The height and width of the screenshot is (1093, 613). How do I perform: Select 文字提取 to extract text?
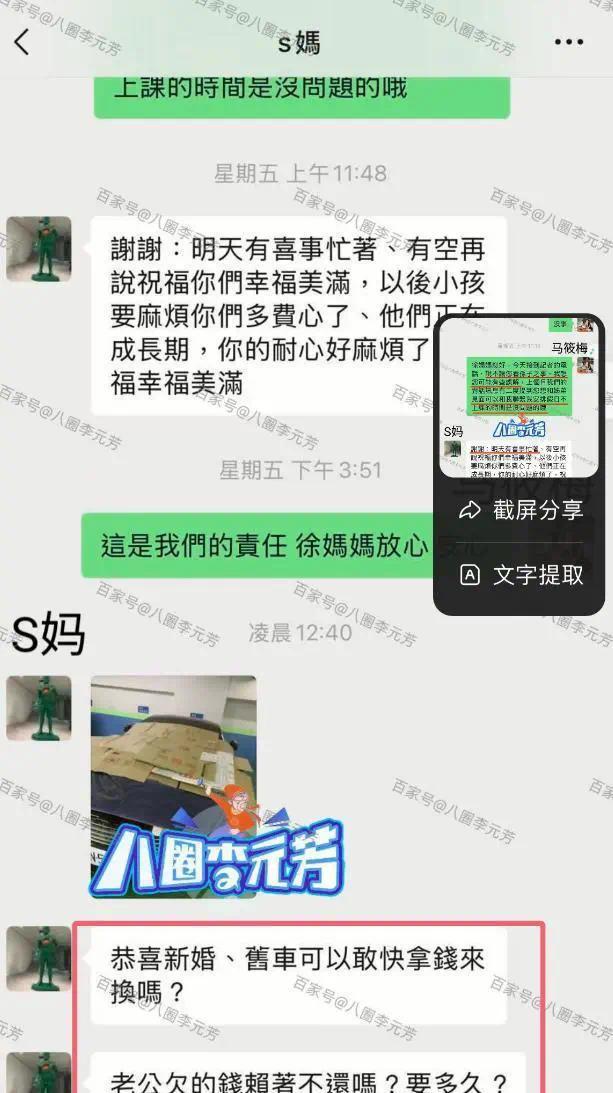[x=520, y=574]
